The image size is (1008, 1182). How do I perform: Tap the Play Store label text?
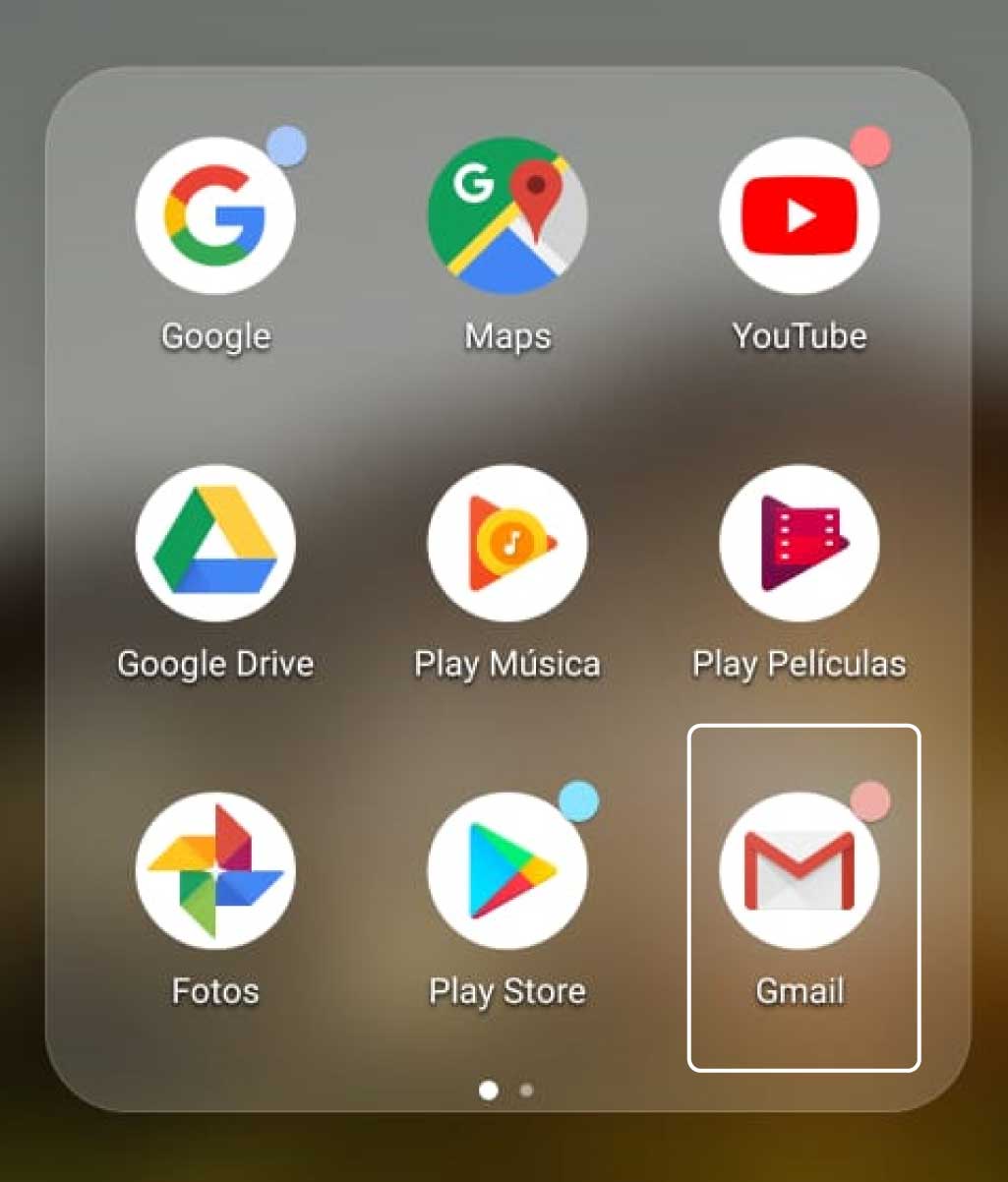[506, 991]
